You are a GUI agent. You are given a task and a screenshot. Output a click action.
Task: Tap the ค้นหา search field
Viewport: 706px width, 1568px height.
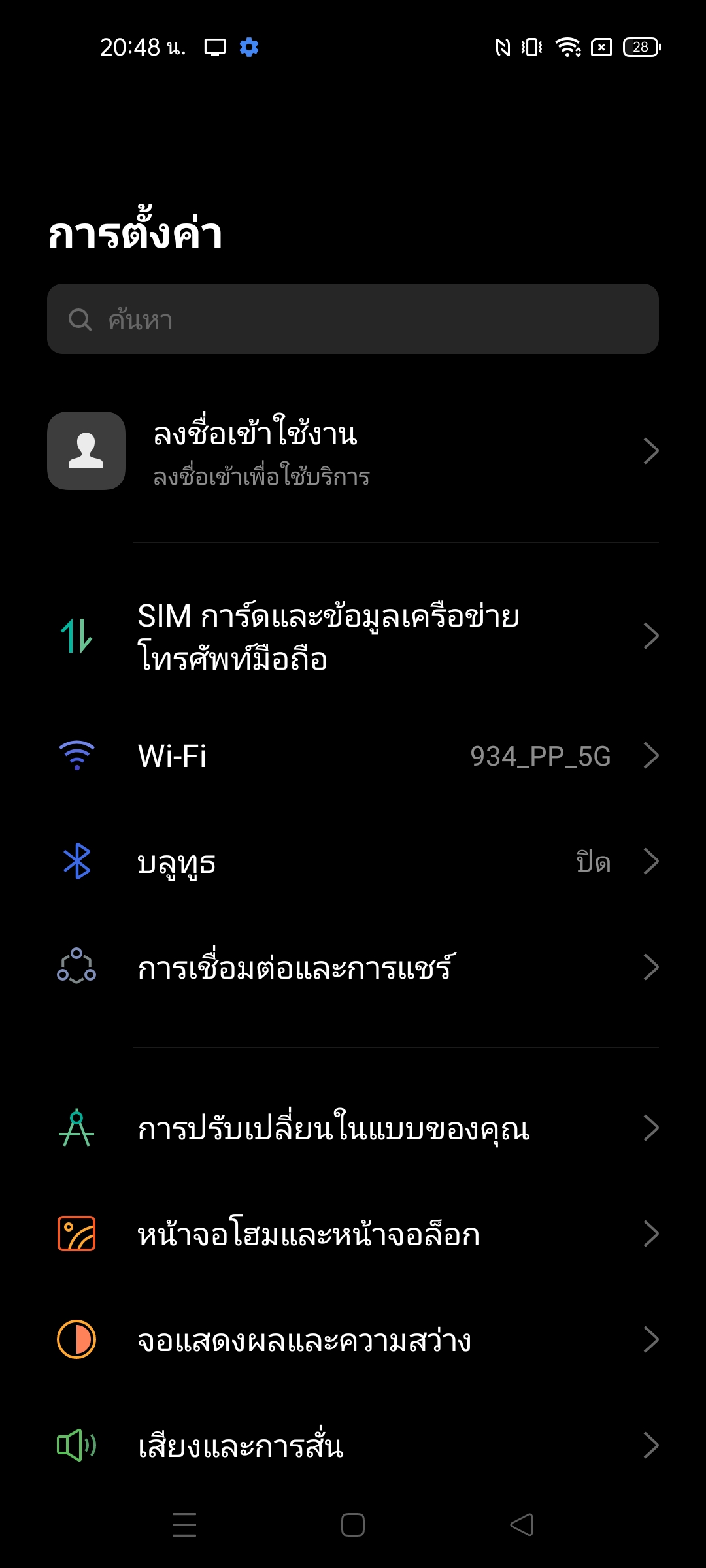[x=353, y=319]
